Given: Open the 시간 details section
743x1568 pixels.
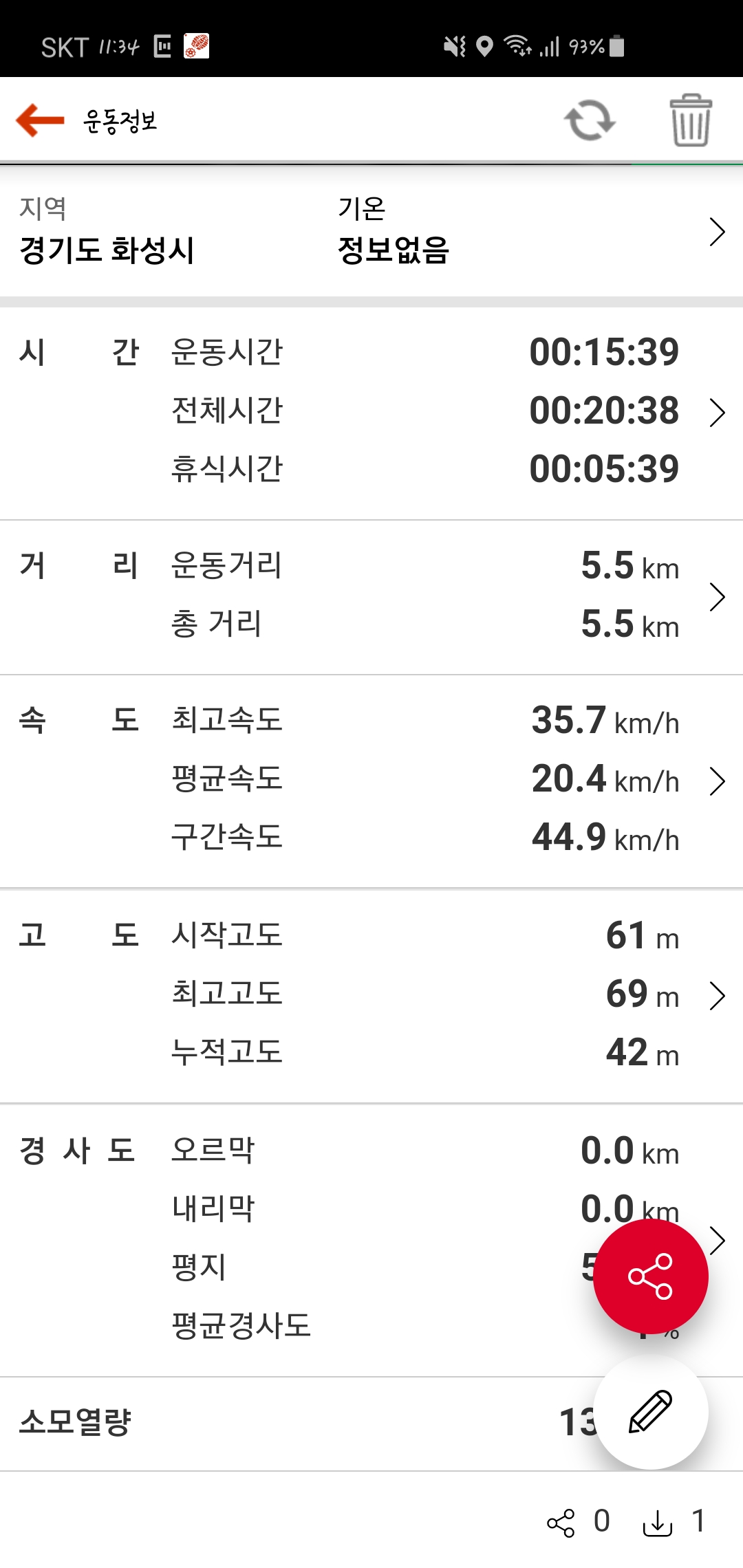Looking at the screenshot, I should (x=371, y=413).
